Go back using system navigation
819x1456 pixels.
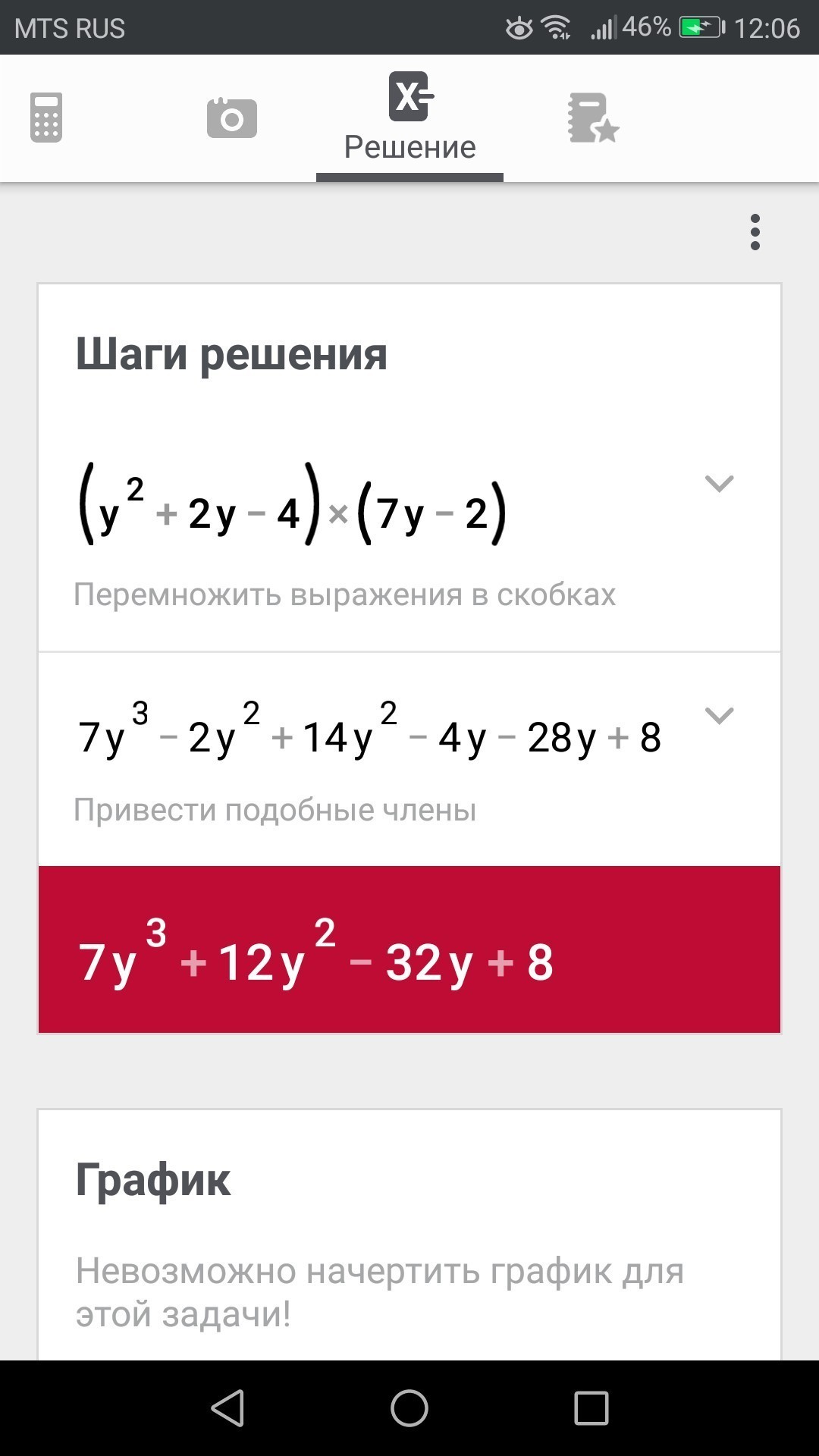227,1408
